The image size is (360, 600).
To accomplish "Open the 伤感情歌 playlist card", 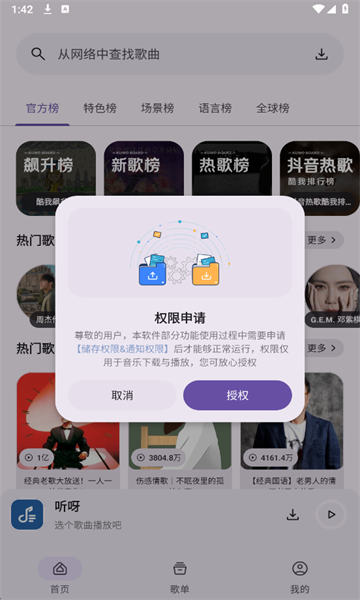I will coord(180,455).
